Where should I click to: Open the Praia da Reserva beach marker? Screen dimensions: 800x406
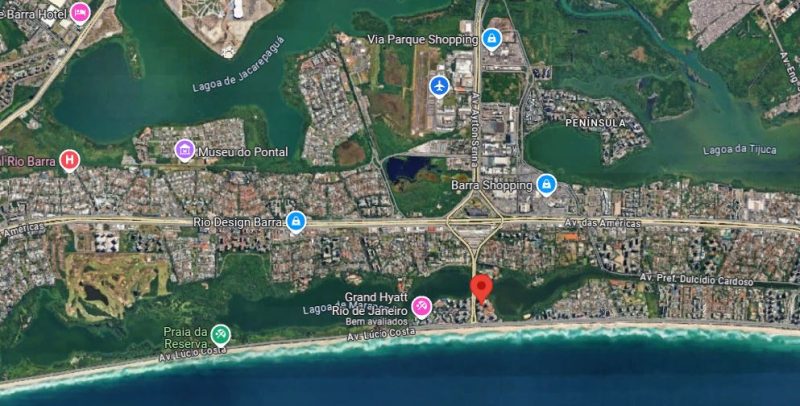pyautogui.click(x=221, y=334)
